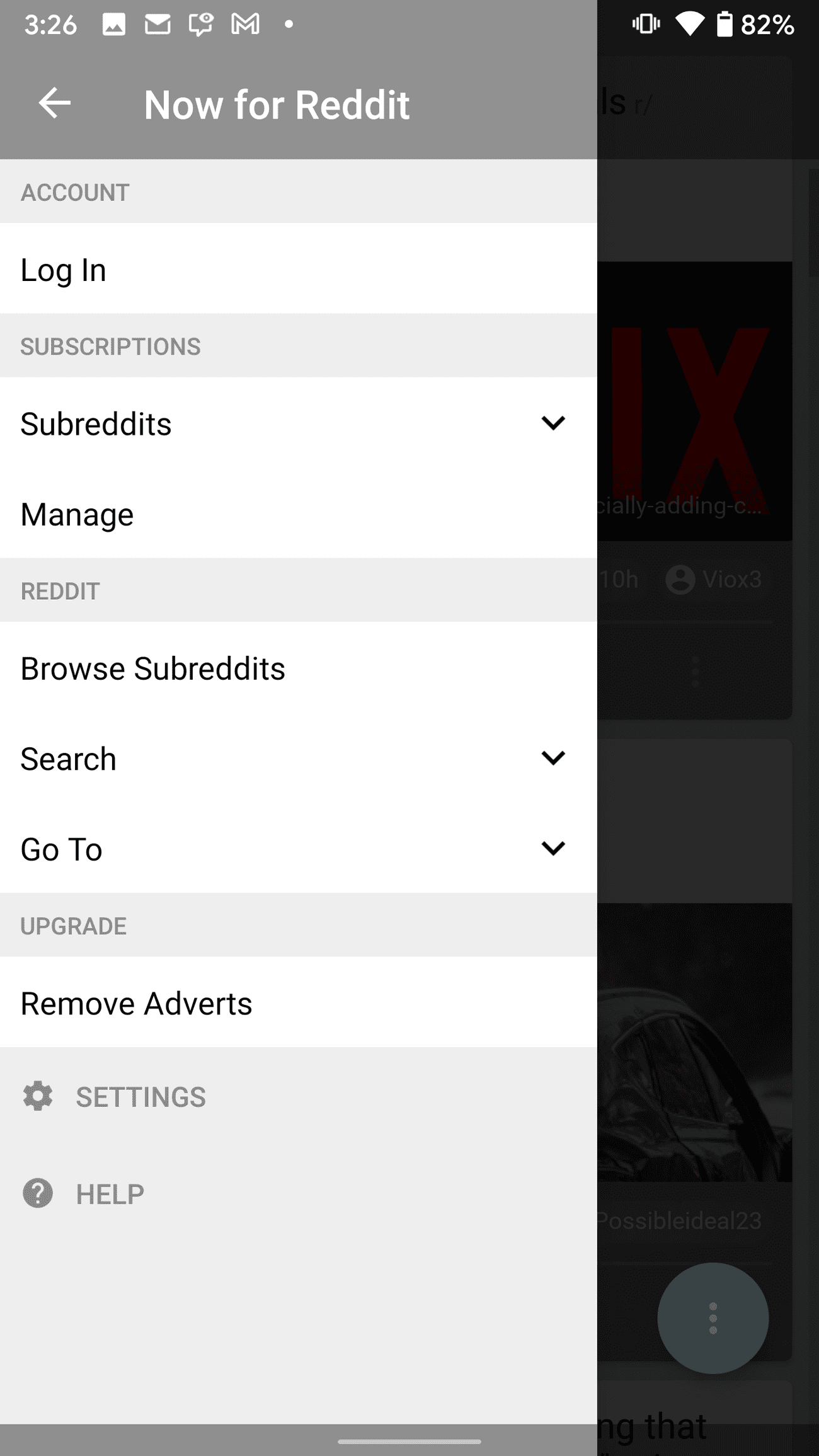The width and height of the screenshot is (819, 1456).
Task: Tap the back arrow in the drawer header
Action: 55,103
